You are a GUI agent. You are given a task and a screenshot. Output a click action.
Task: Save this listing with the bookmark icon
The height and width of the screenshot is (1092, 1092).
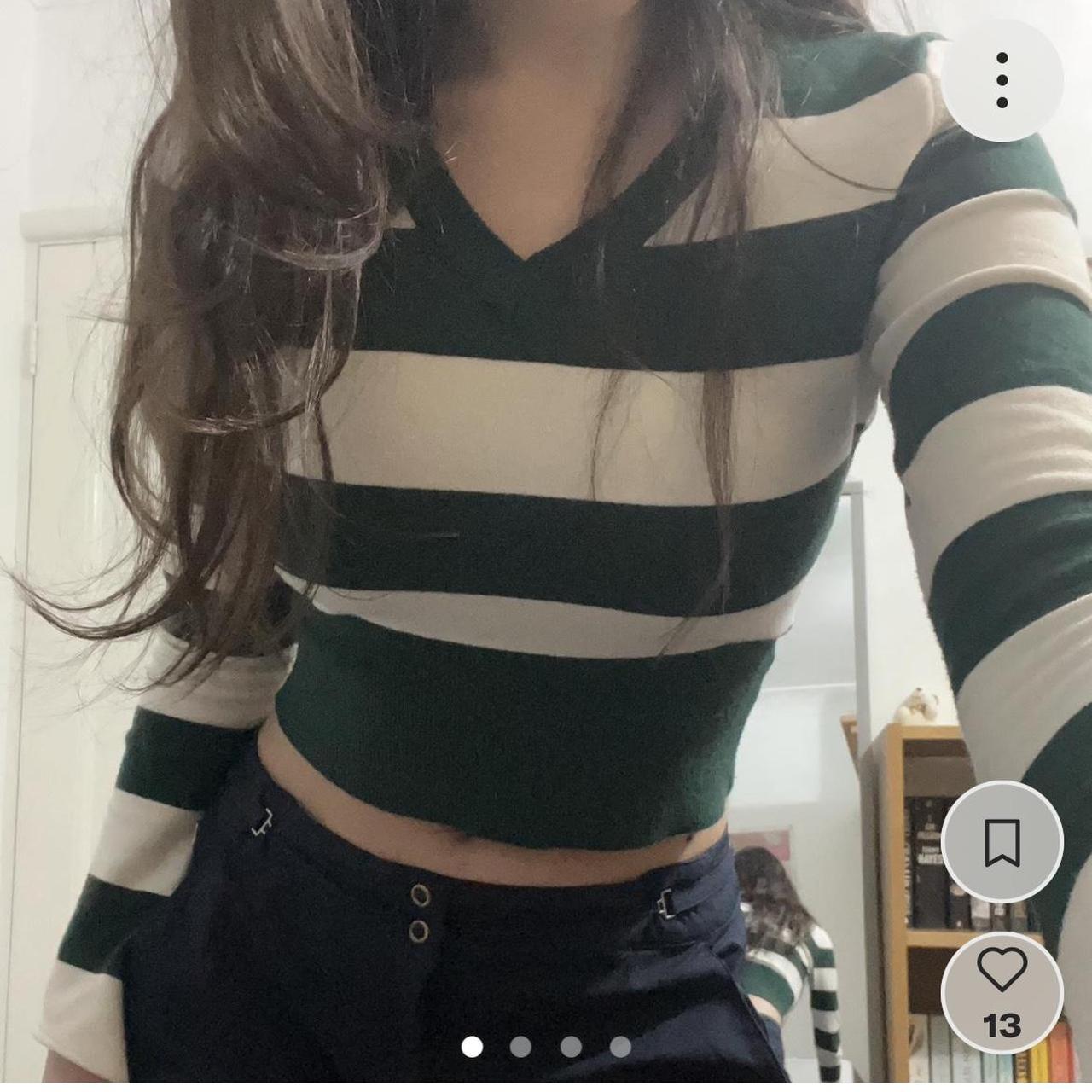tap(1002, 842)
